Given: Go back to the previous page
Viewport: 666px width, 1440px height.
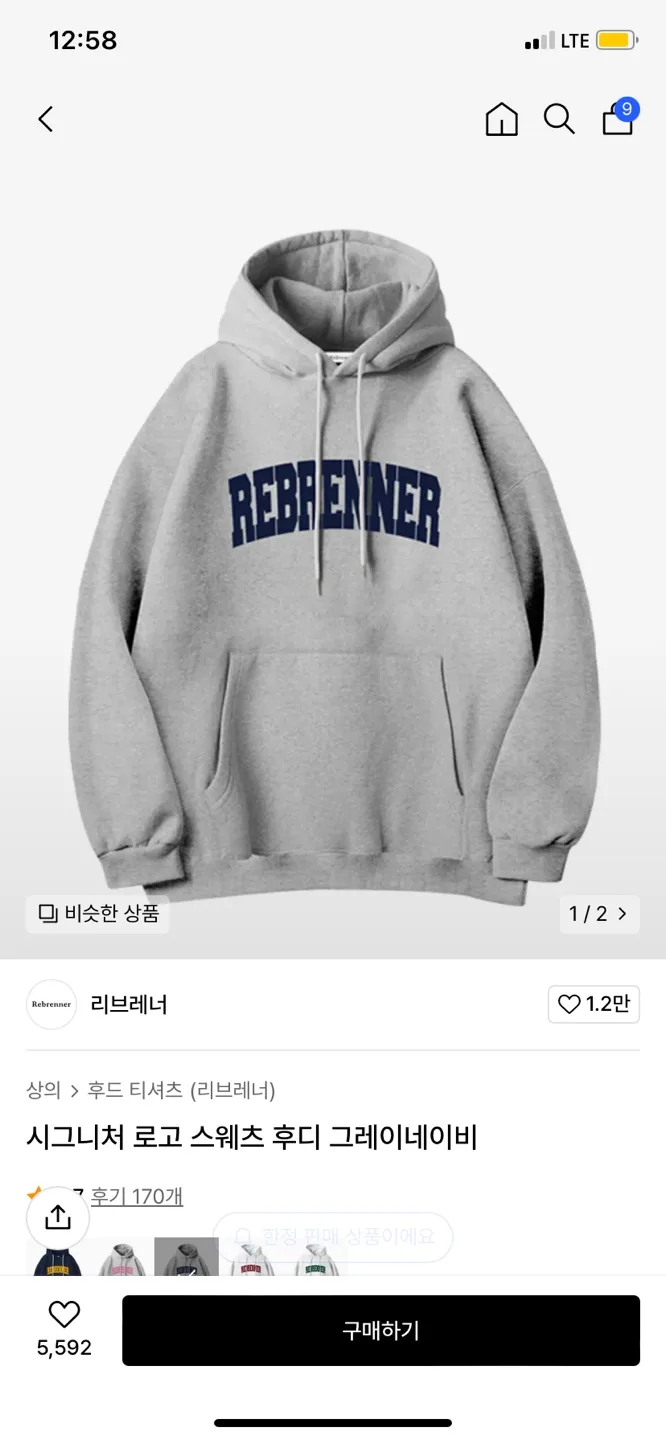Looking at the screenshot, I should click(45, 120).
